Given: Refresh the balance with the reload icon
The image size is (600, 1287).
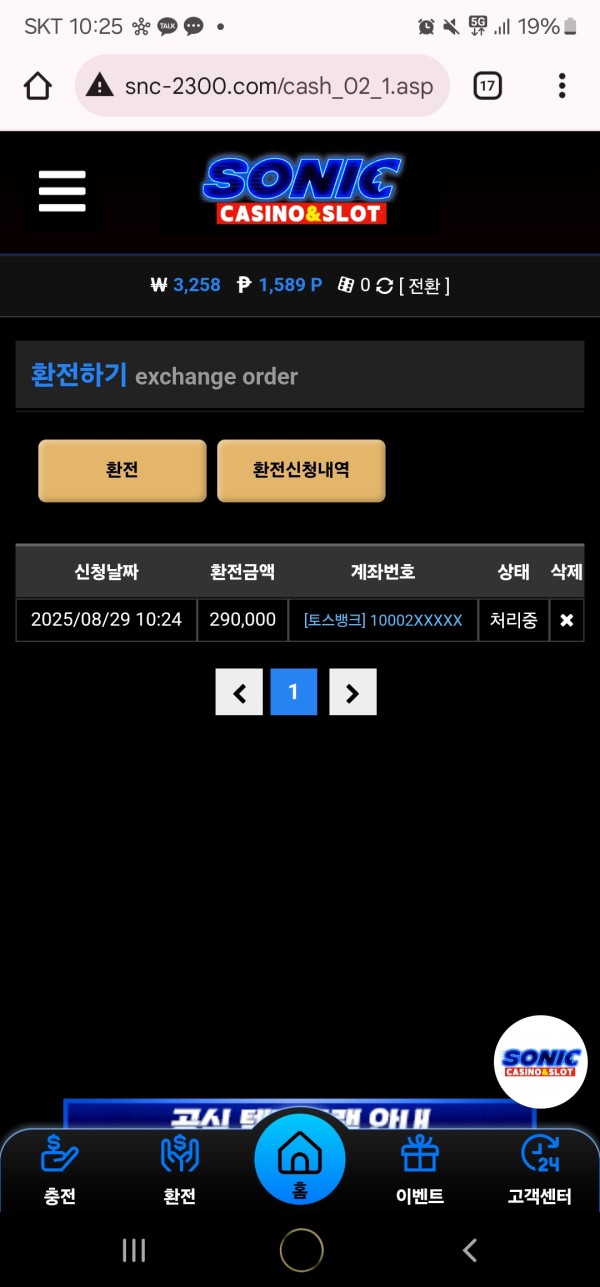Looking at the screenshot, I should (x=384, y=286).
